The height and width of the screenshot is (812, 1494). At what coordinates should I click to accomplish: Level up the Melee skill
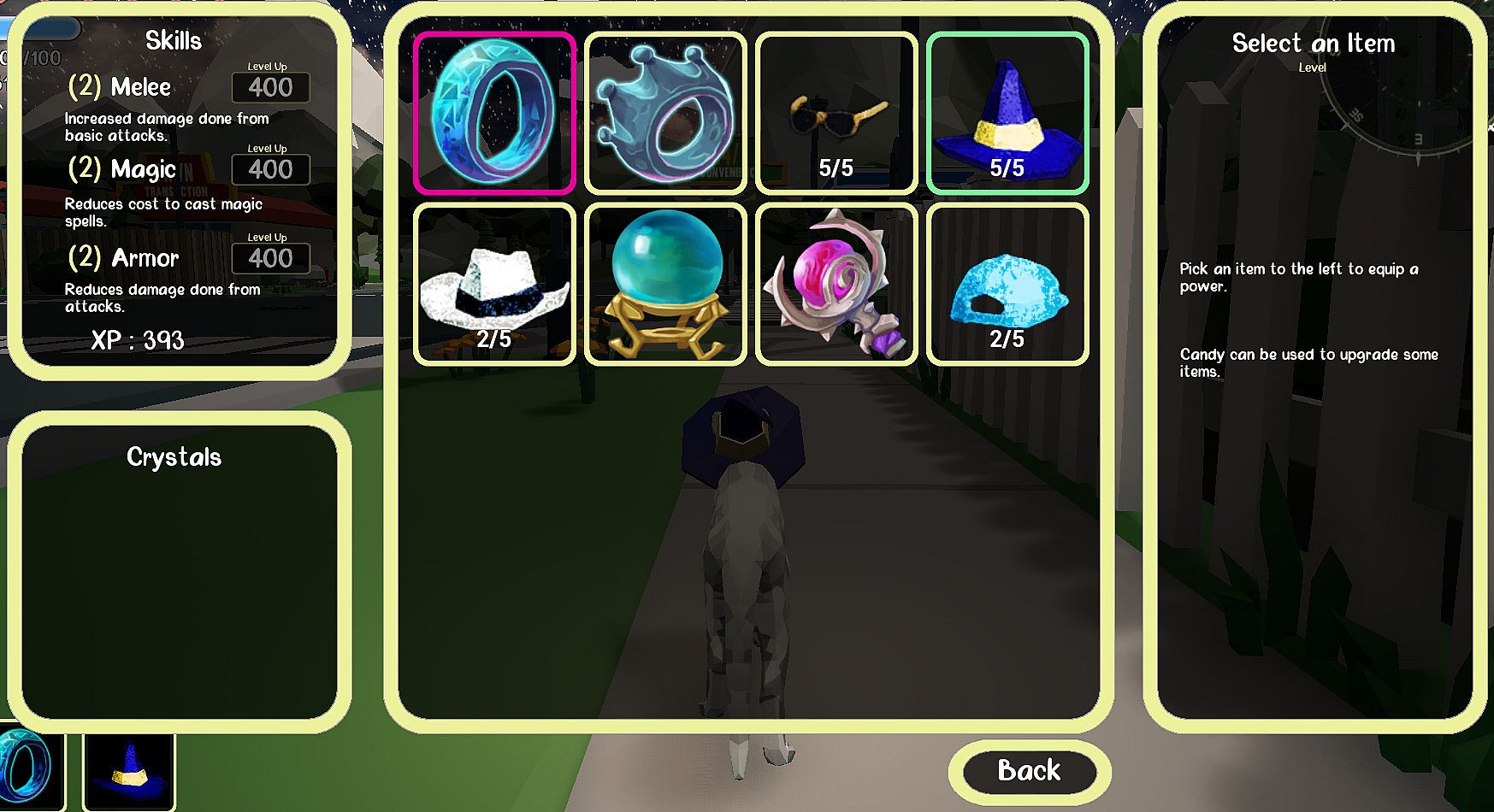[x=270, y=87]
